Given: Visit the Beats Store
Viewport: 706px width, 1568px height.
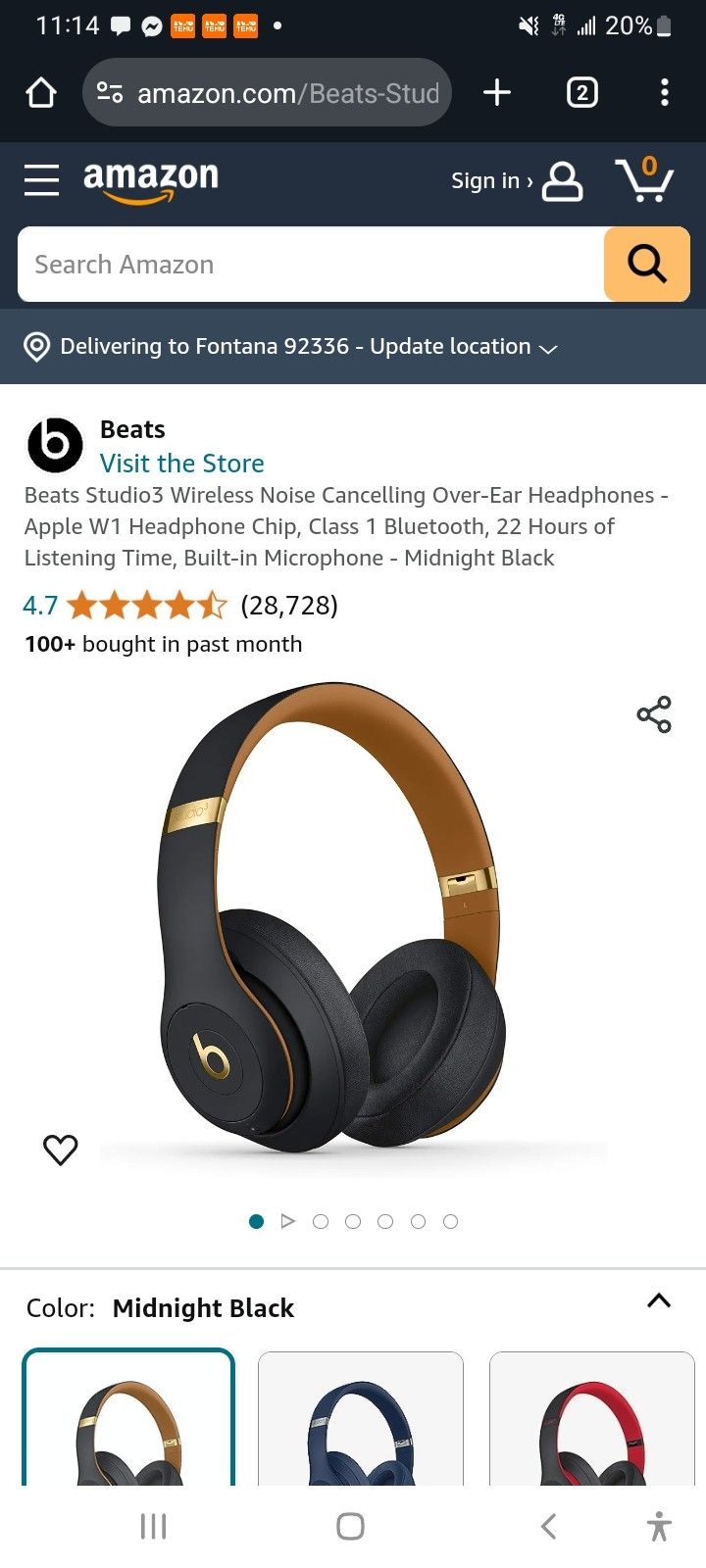Looking at the screenshot, I should (182, 463).
